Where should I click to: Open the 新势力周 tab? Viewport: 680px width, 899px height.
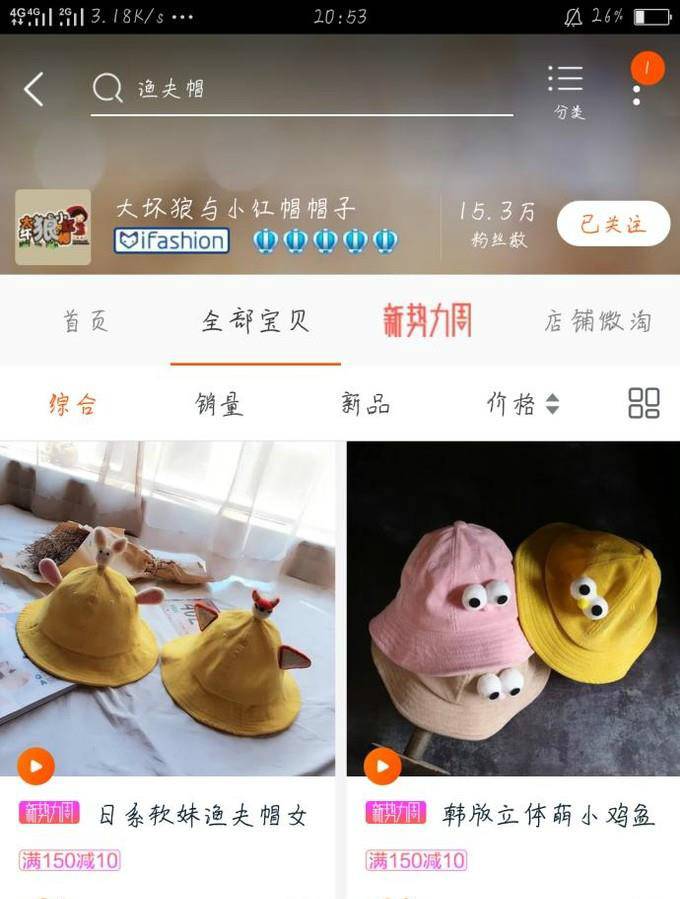coord(427,321)
